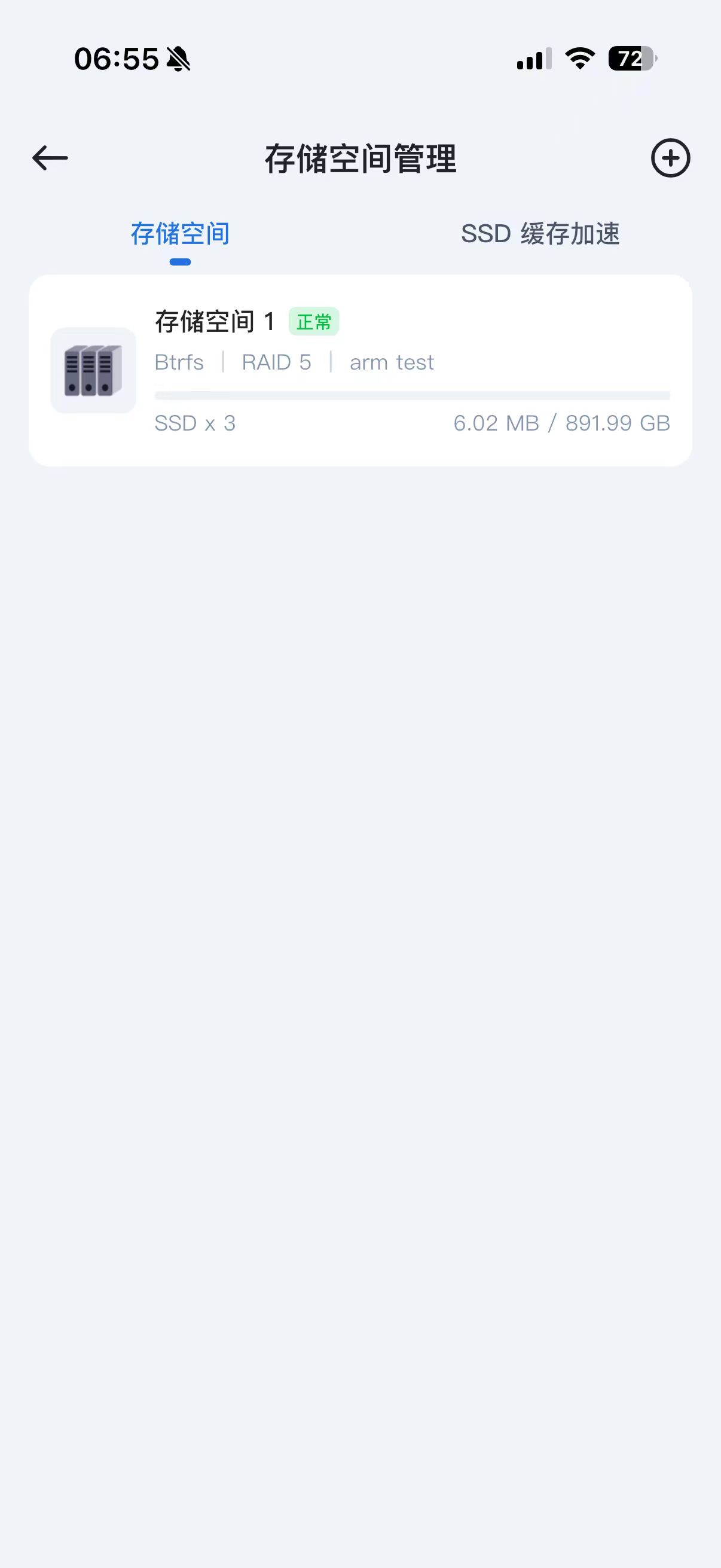Switch to the SSD 缓存加速 tab

540,234
